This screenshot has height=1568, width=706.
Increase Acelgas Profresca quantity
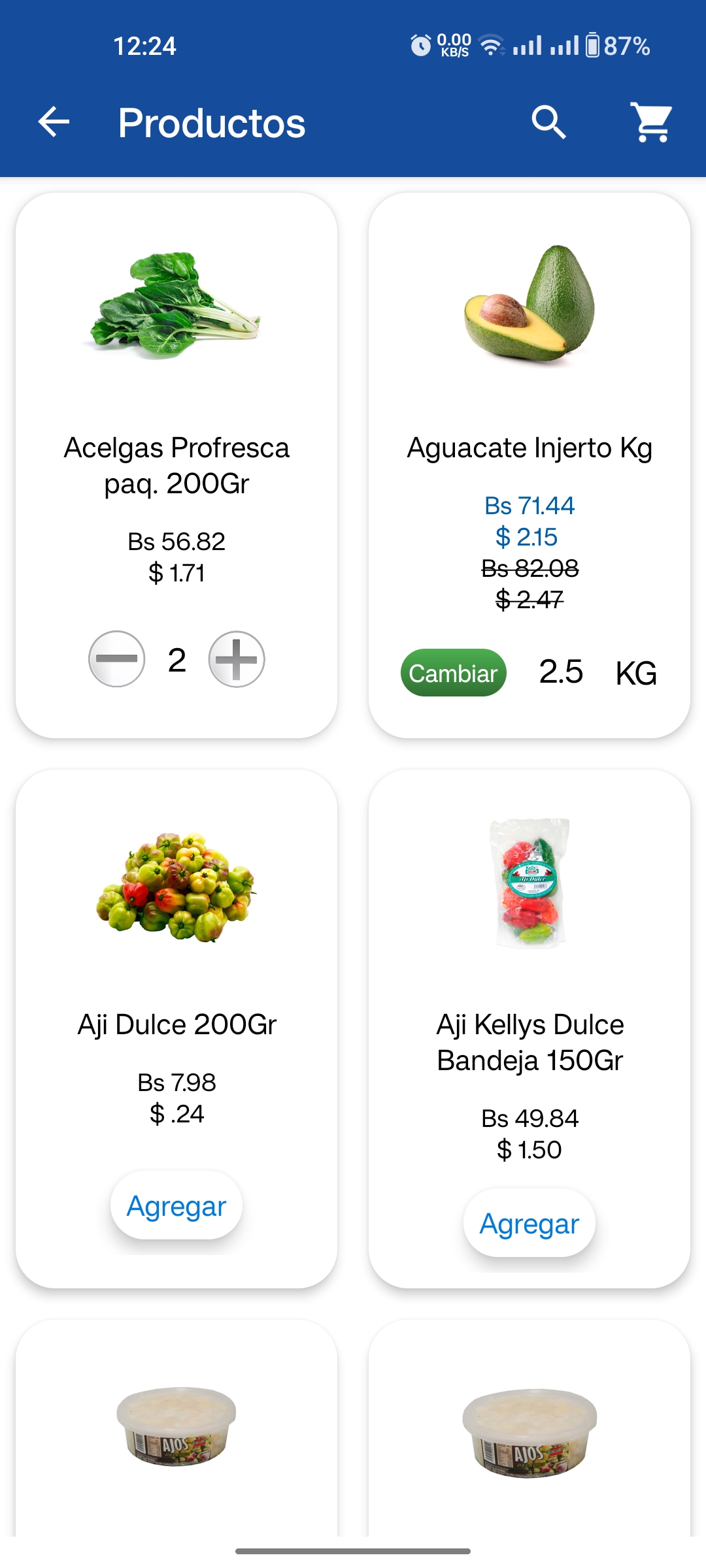click(237, 659)
